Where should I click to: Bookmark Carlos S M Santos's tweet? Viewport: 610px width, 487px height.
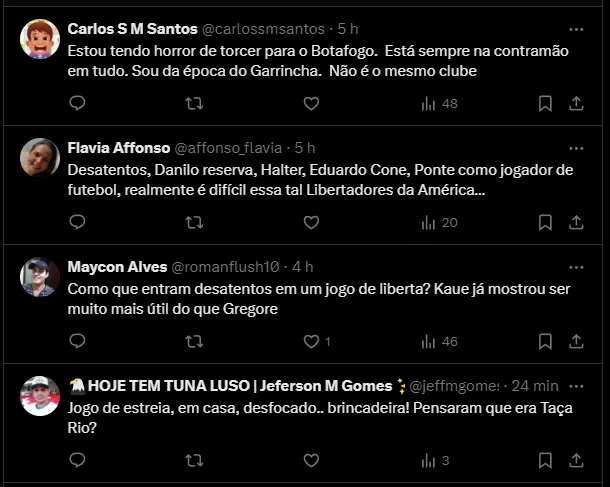coord(545,103)
